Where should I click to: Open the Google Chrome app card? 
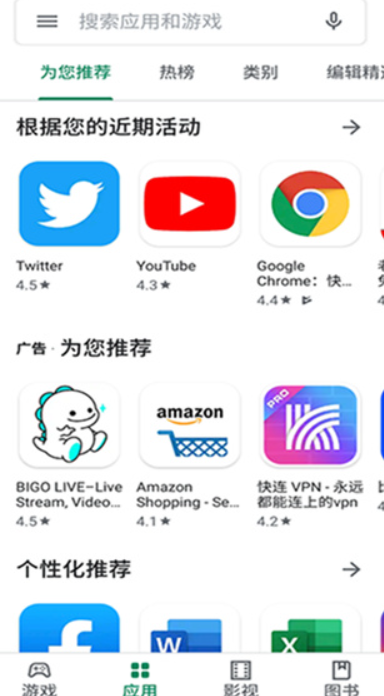pyautogui.click(x=310, y=233)
